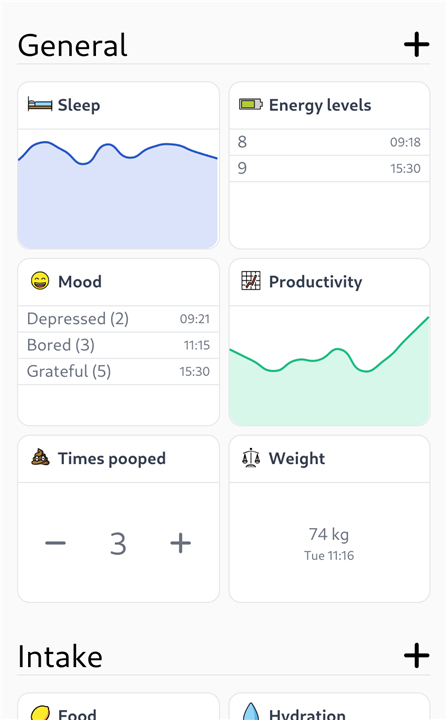This screenshot has height=720, width=447.
Task: Open the Sleep card
Action: coord(119,165)
